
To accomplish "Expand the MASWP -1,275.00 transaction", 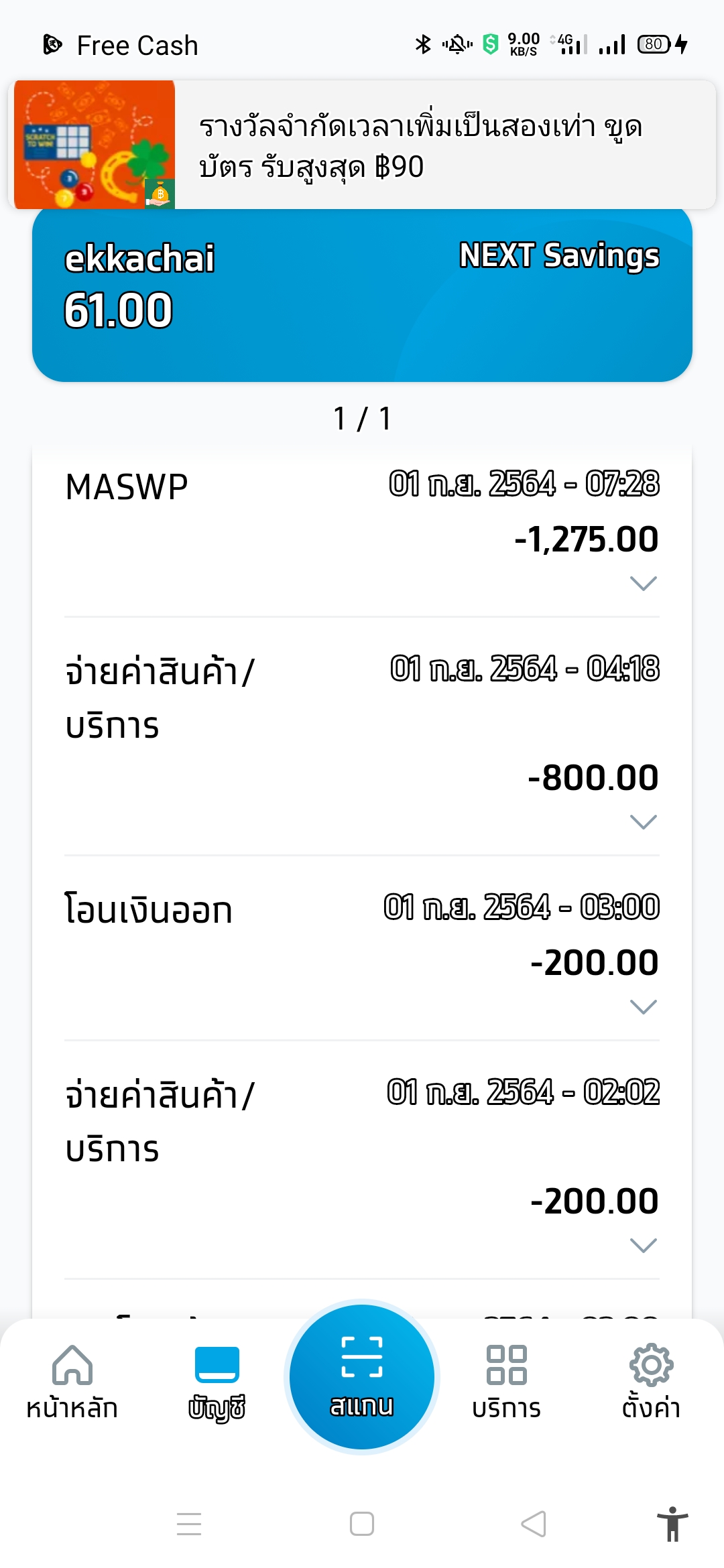I will point(643,584).
